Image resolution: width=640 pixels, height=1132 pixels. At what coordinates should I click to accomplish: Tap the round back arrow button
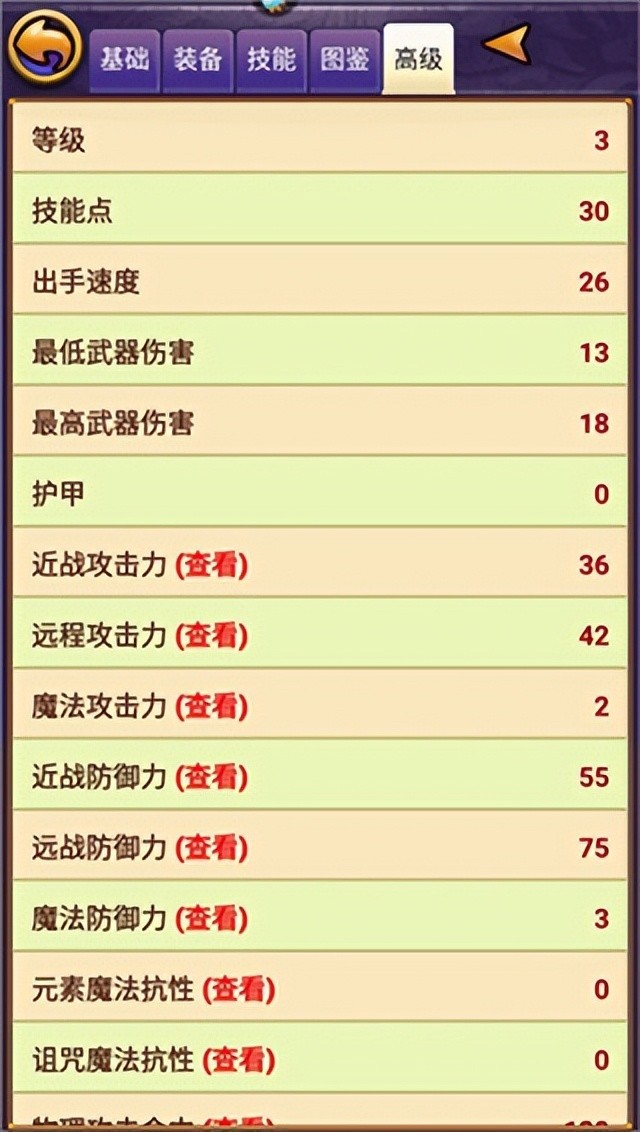coord(45,48)
